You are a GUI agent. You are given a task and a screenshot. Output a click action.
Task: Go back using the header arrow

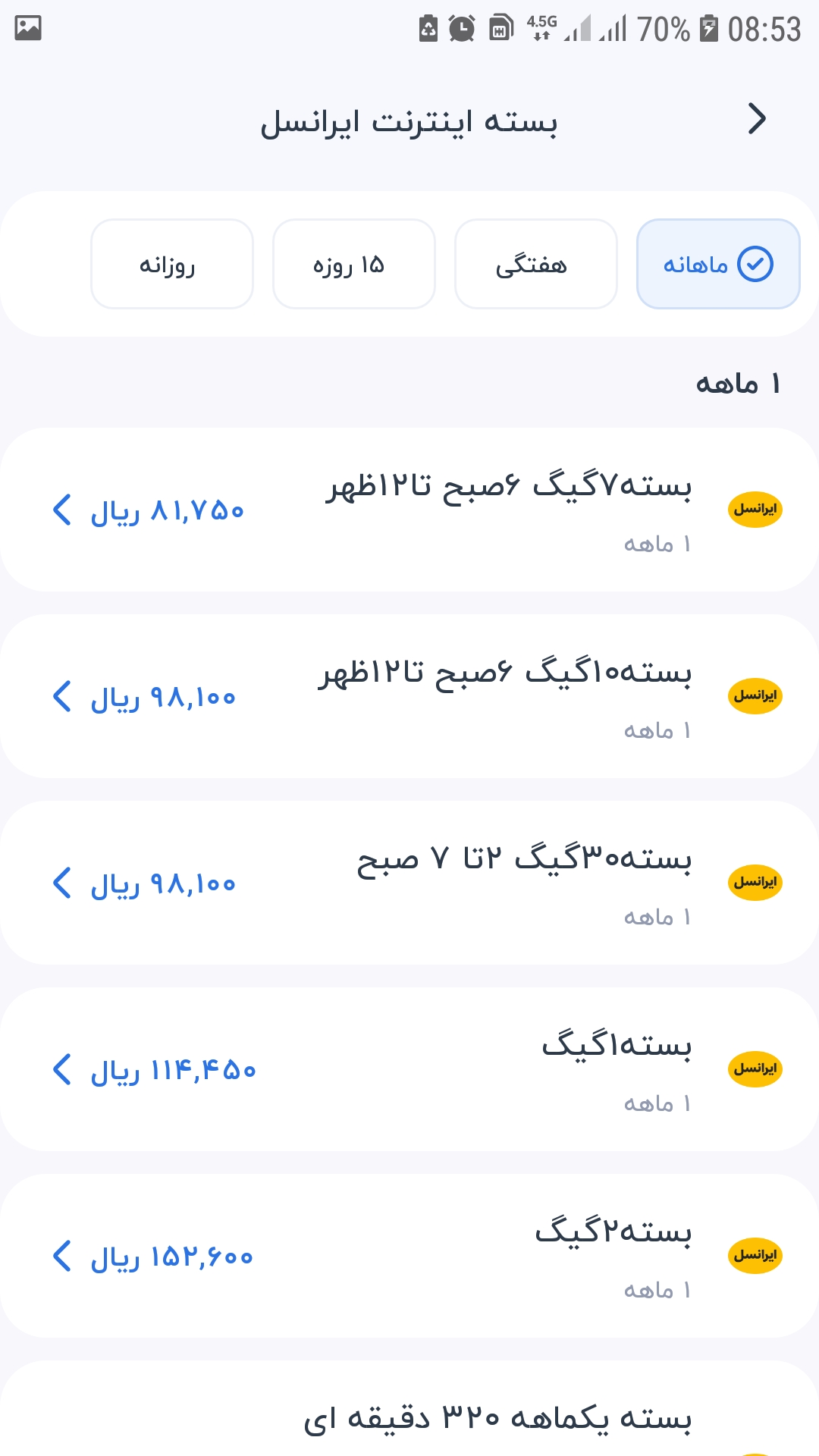(757, 119)
